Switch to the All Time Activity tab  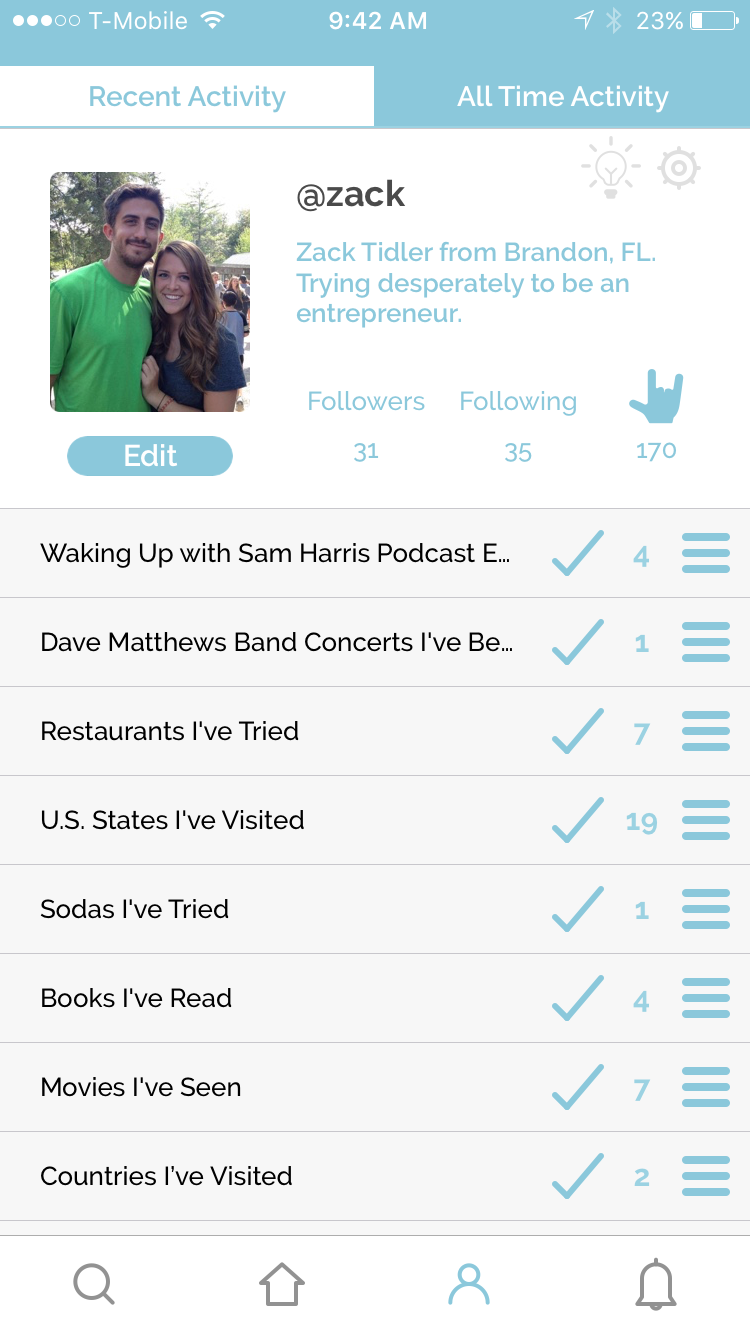click(x=562, y=97)
